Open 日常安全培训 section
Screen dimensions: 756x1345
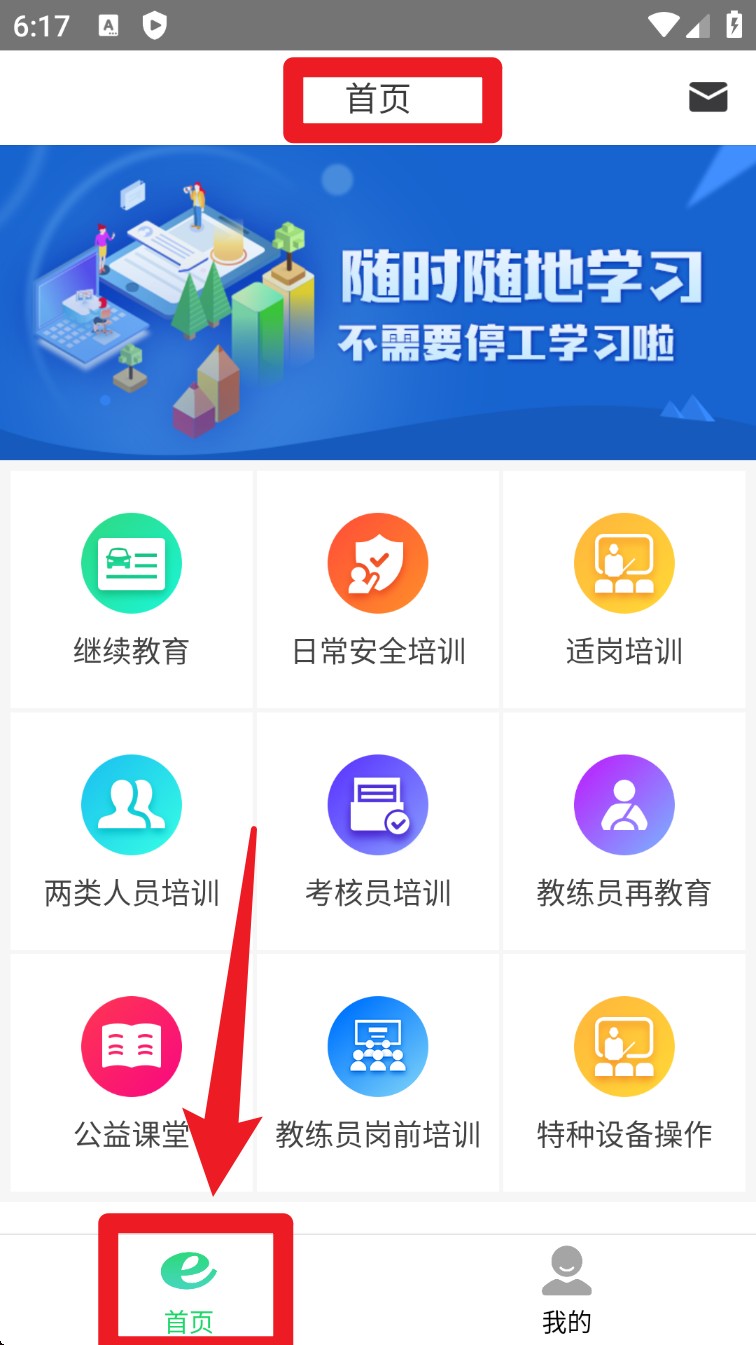pyautogui.click(x=378, y=590)
